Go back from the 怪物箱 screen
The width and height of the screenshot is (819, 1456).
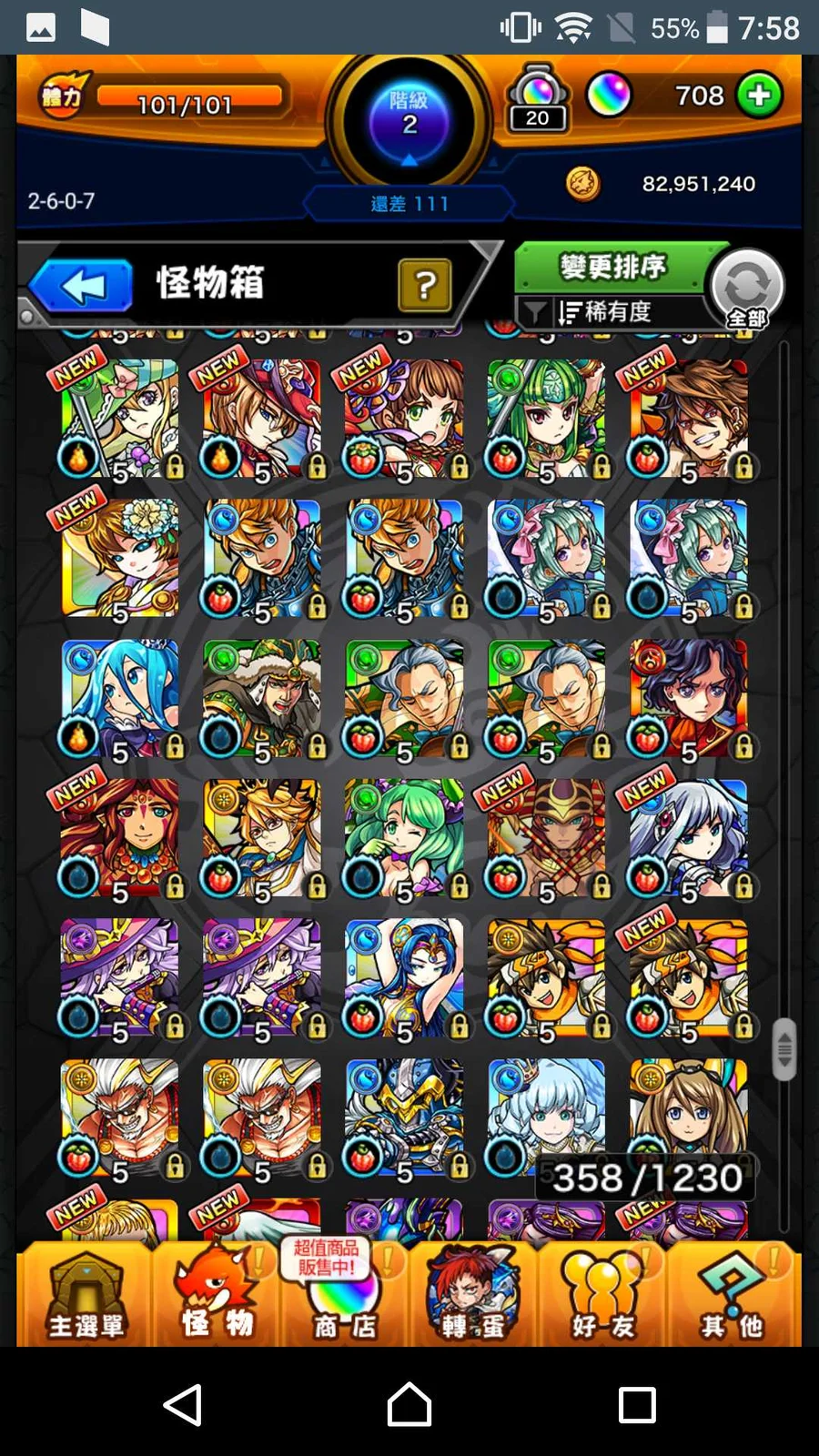coord(83,286)
